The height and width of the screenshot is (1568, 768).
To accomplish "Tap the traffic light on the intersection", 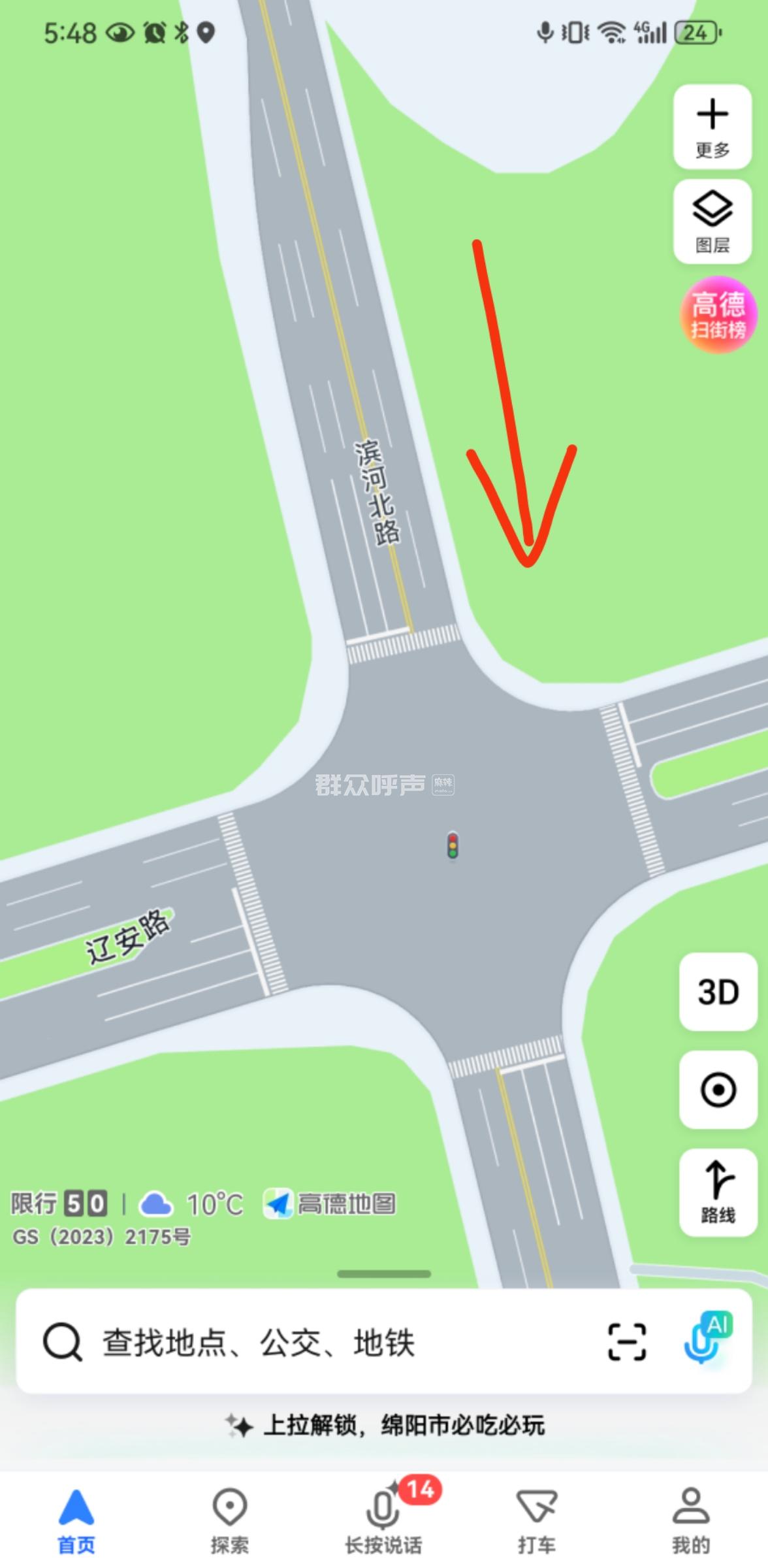I will coord(453,845).
